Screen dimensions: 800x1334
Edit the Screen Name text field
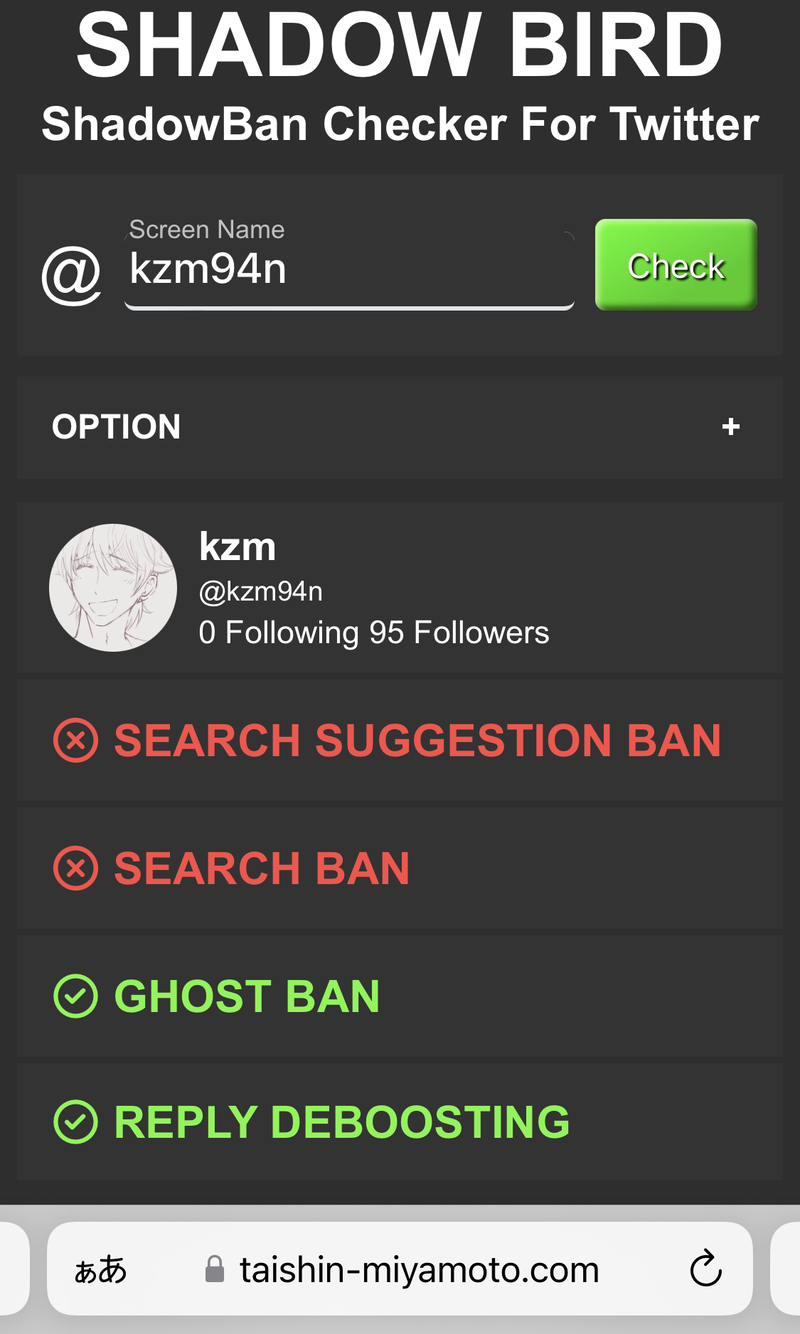(x=348, y=270)
